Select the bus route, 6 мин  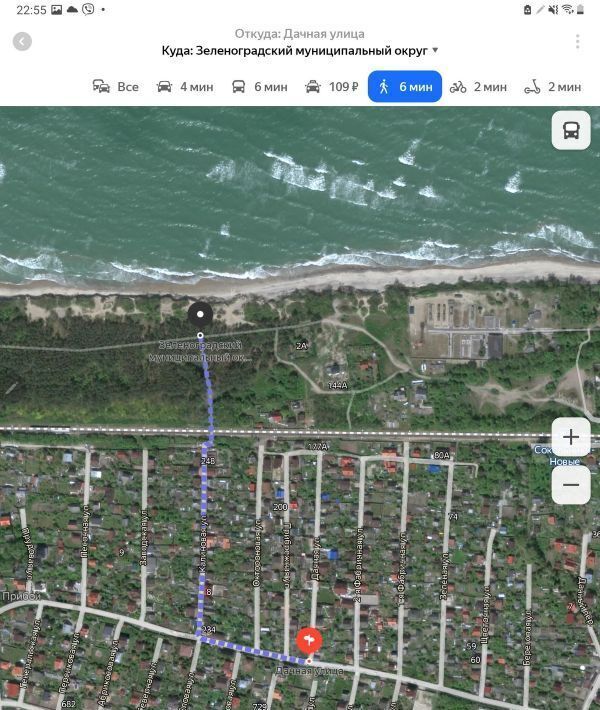(259, 87)
